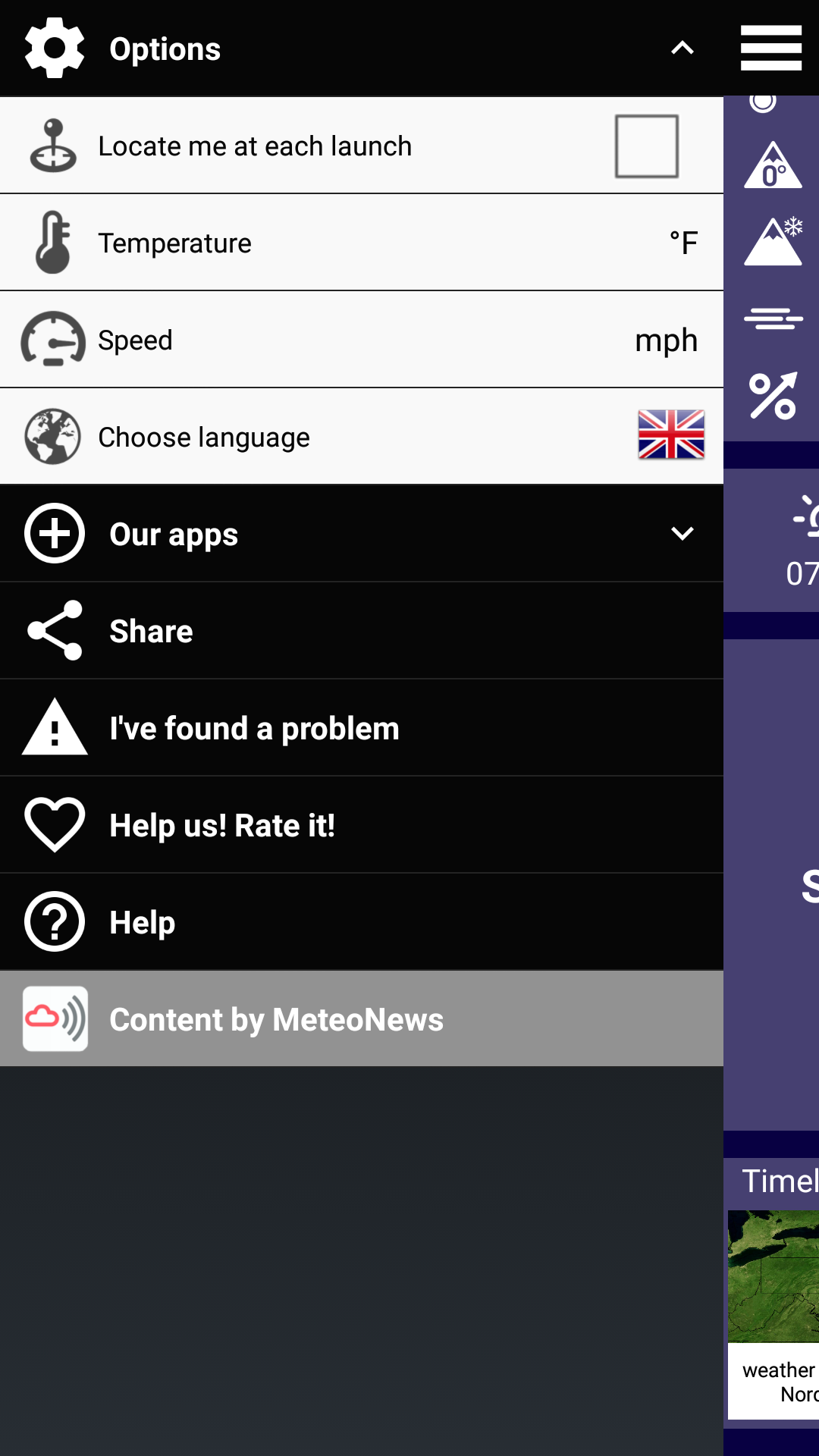The image size is (819, 1456).
Task: Open the hamburger navigation menu
Action: point(771,47)
